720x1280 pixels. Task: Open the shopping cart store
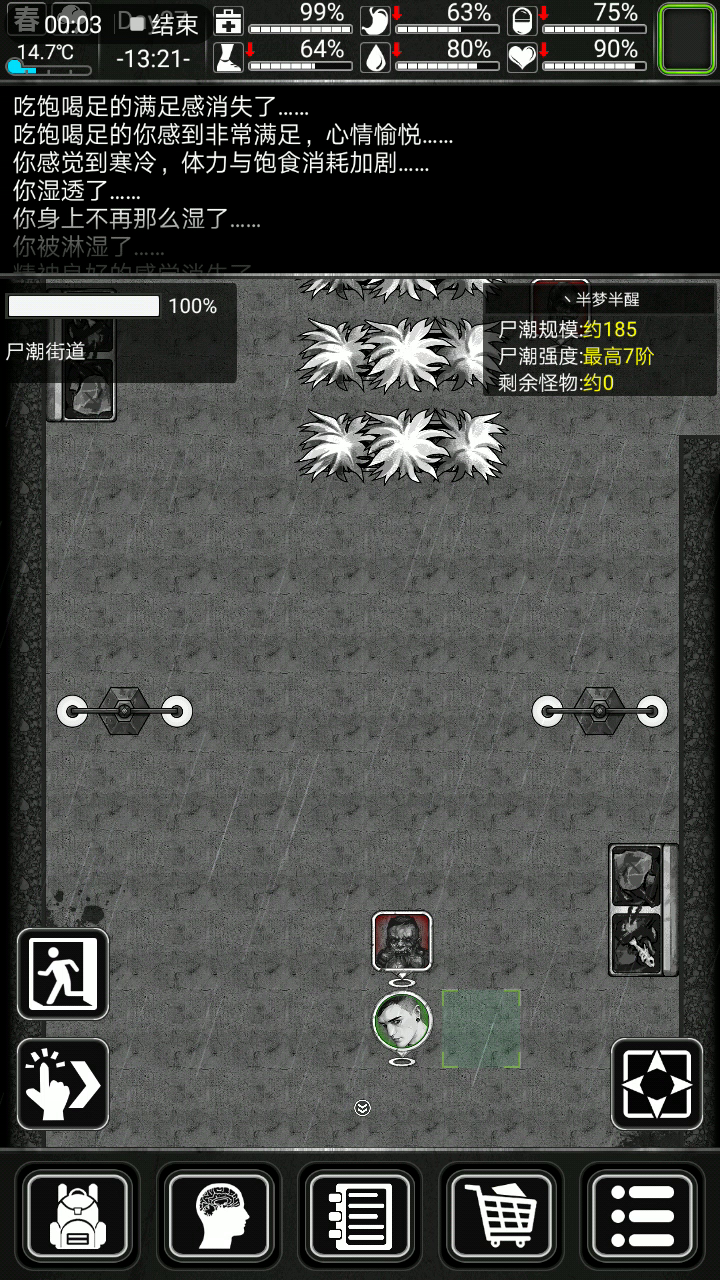click(501, 1213)
